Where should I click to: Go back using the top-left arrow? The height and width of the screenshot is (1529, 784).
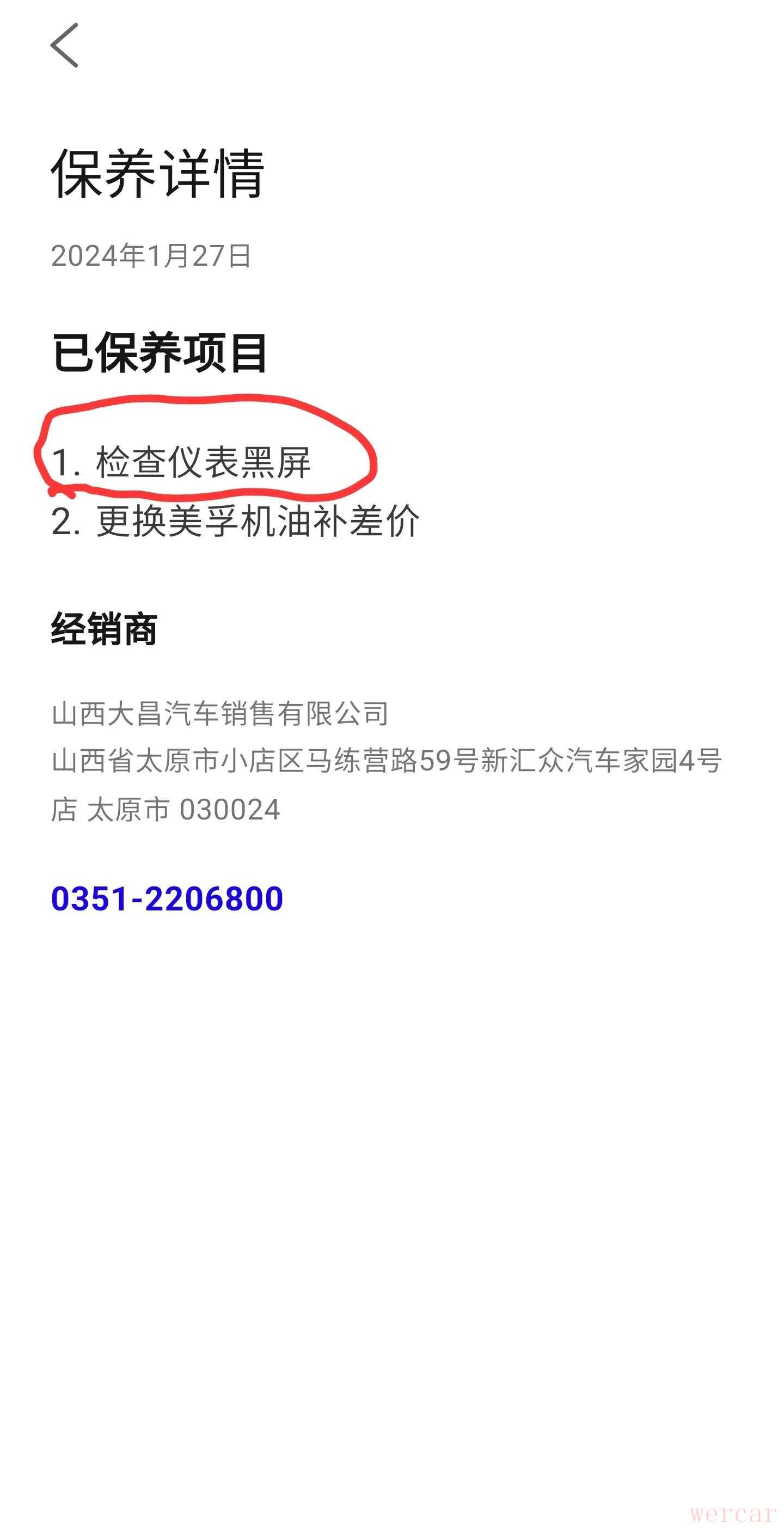[64, 46]
